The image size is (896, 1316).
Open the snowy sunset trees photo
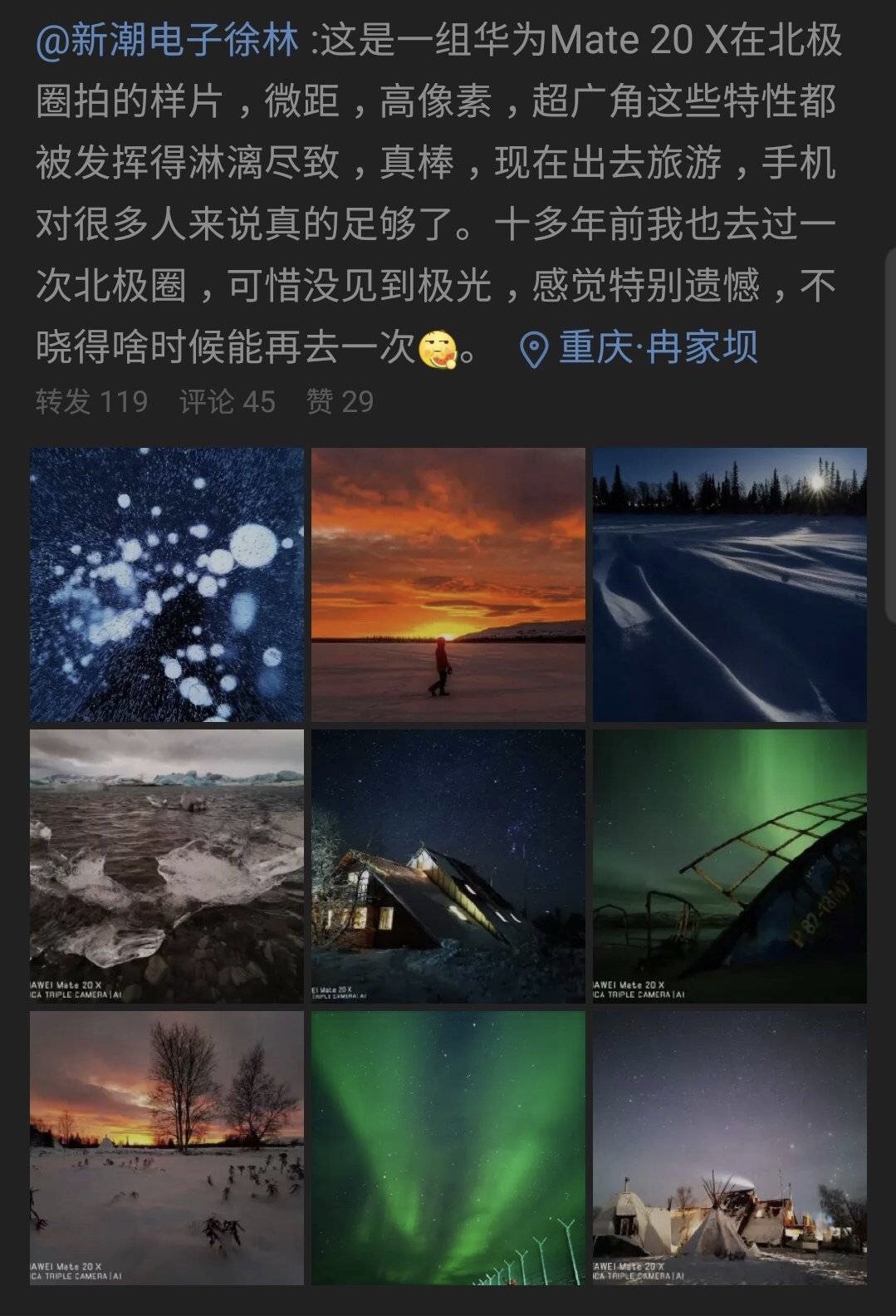167,1147
